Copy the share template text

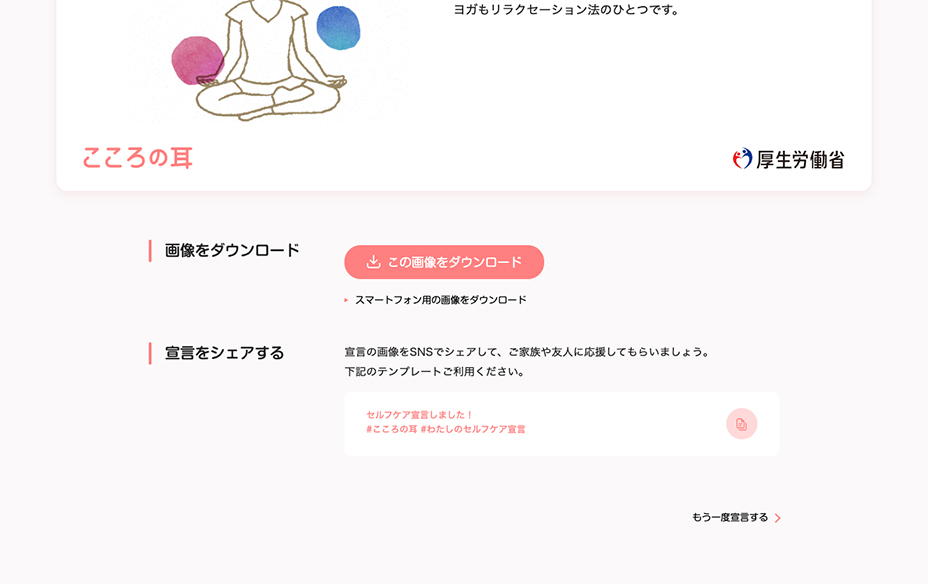[x=741, y=424]
